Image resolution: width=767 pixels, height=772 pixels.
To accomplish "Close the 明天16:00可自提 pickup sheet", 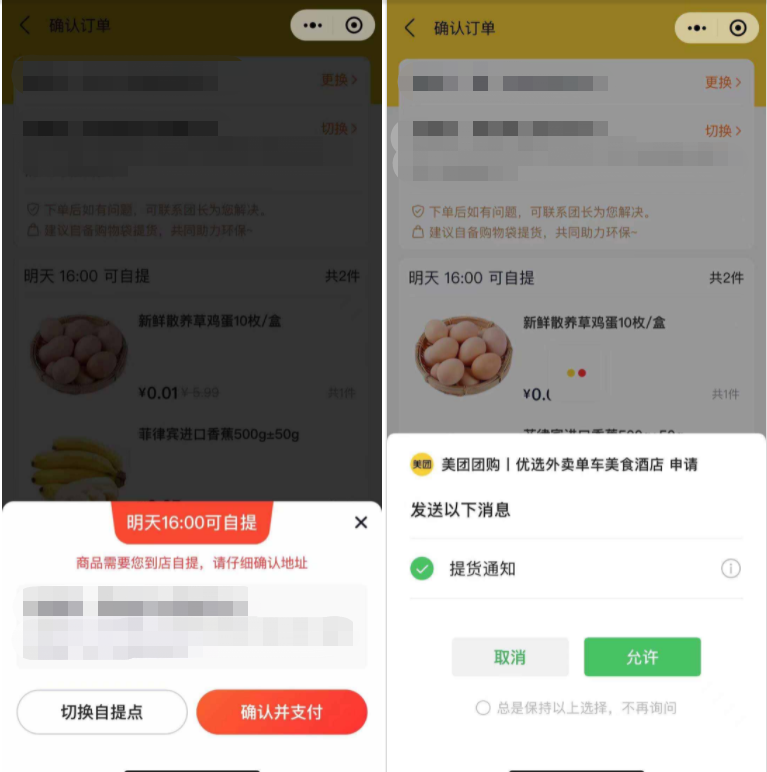I will coord(361,522).
